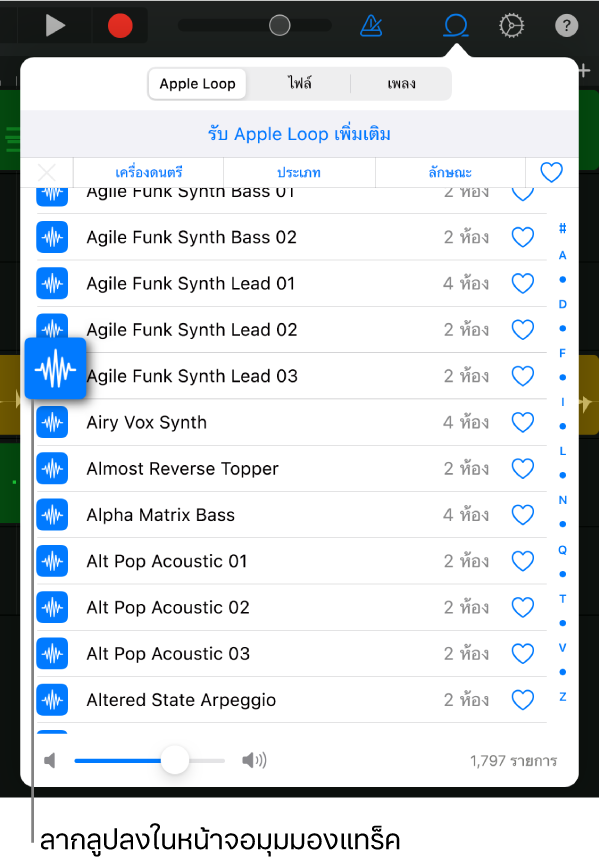
Task: Switch to the เพลง tab
Action: point(401,84)
